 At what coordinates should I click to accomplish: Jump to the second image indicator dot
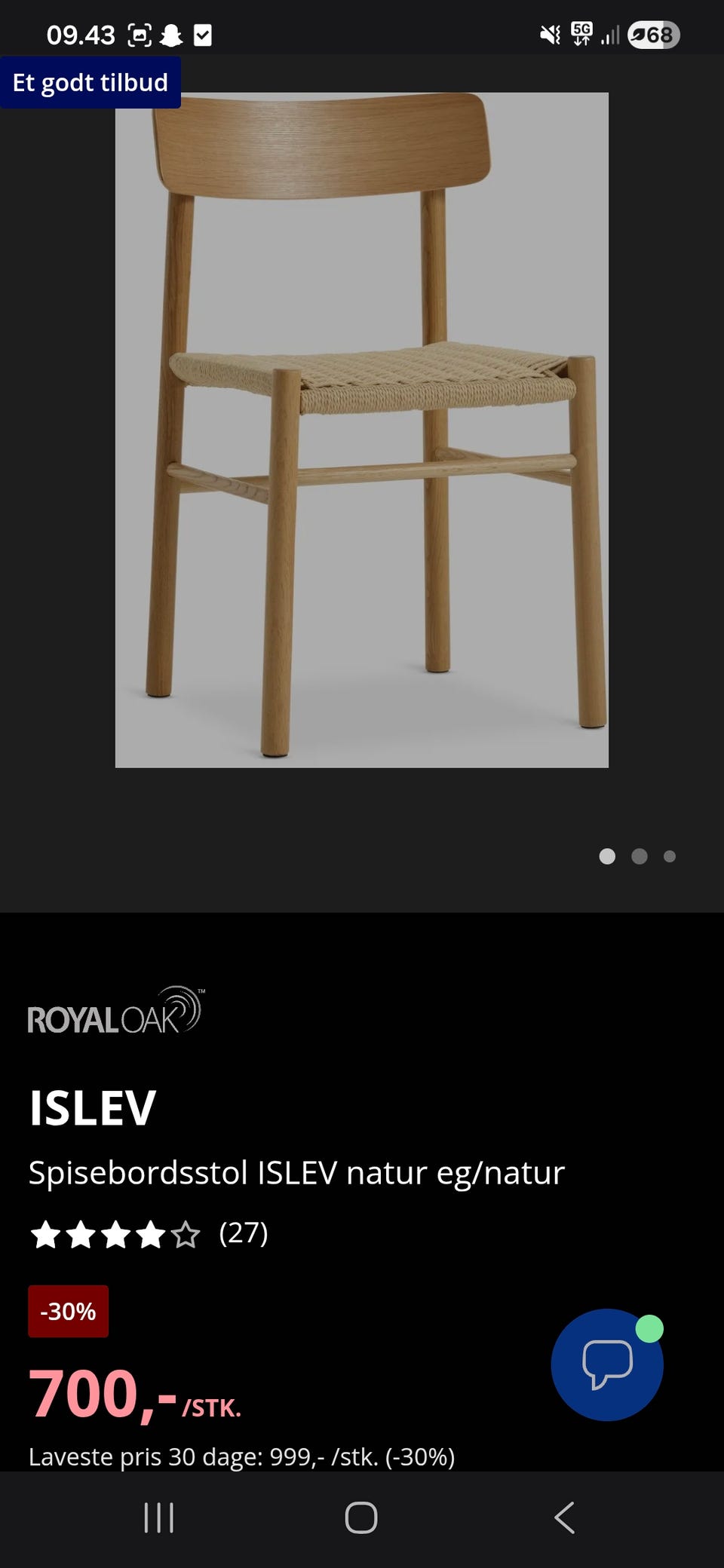[x=640, y=856]
